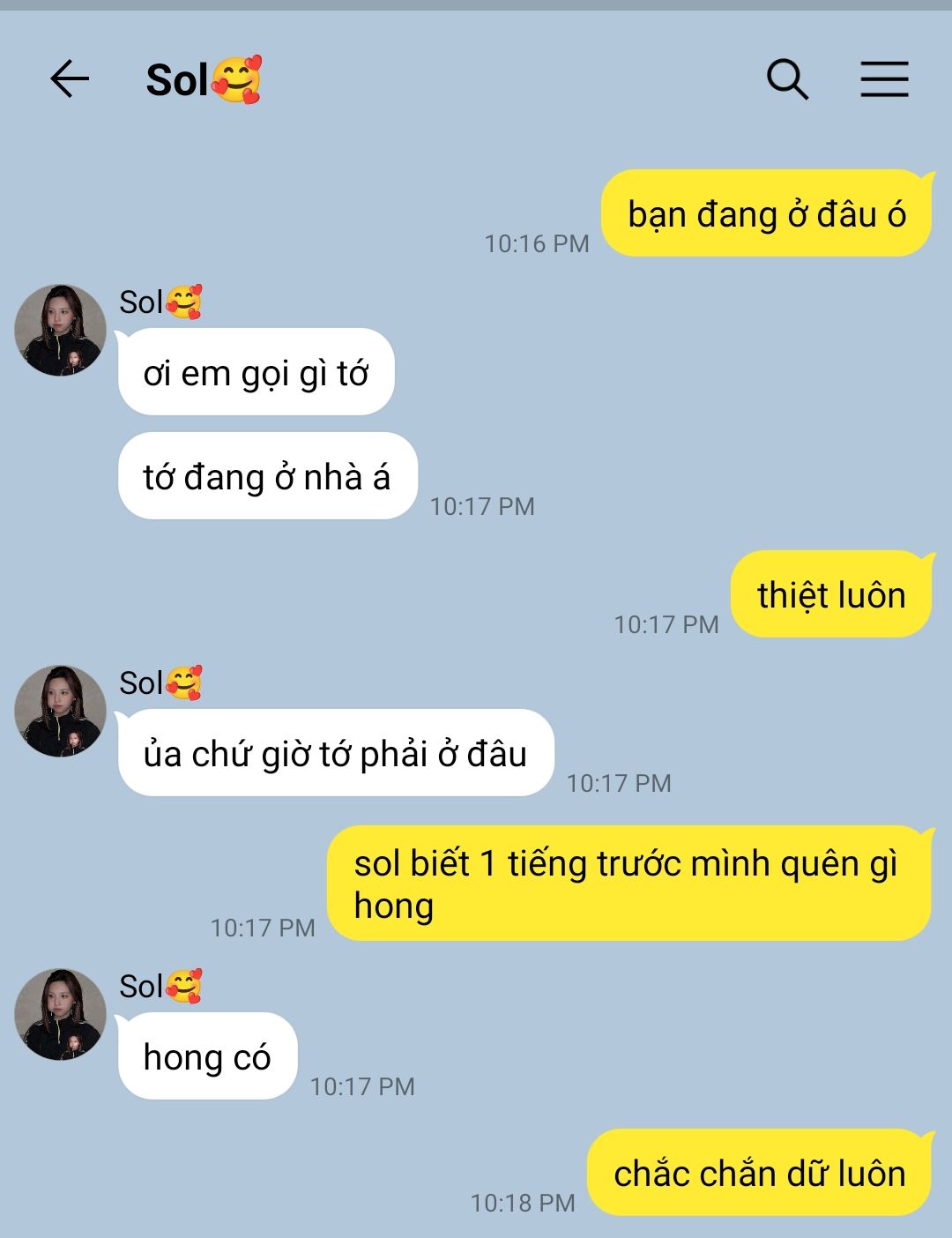The height and width of the screenshot is (1238, 952).
Task: Search within the Sol chat
Action: point(787,79)
